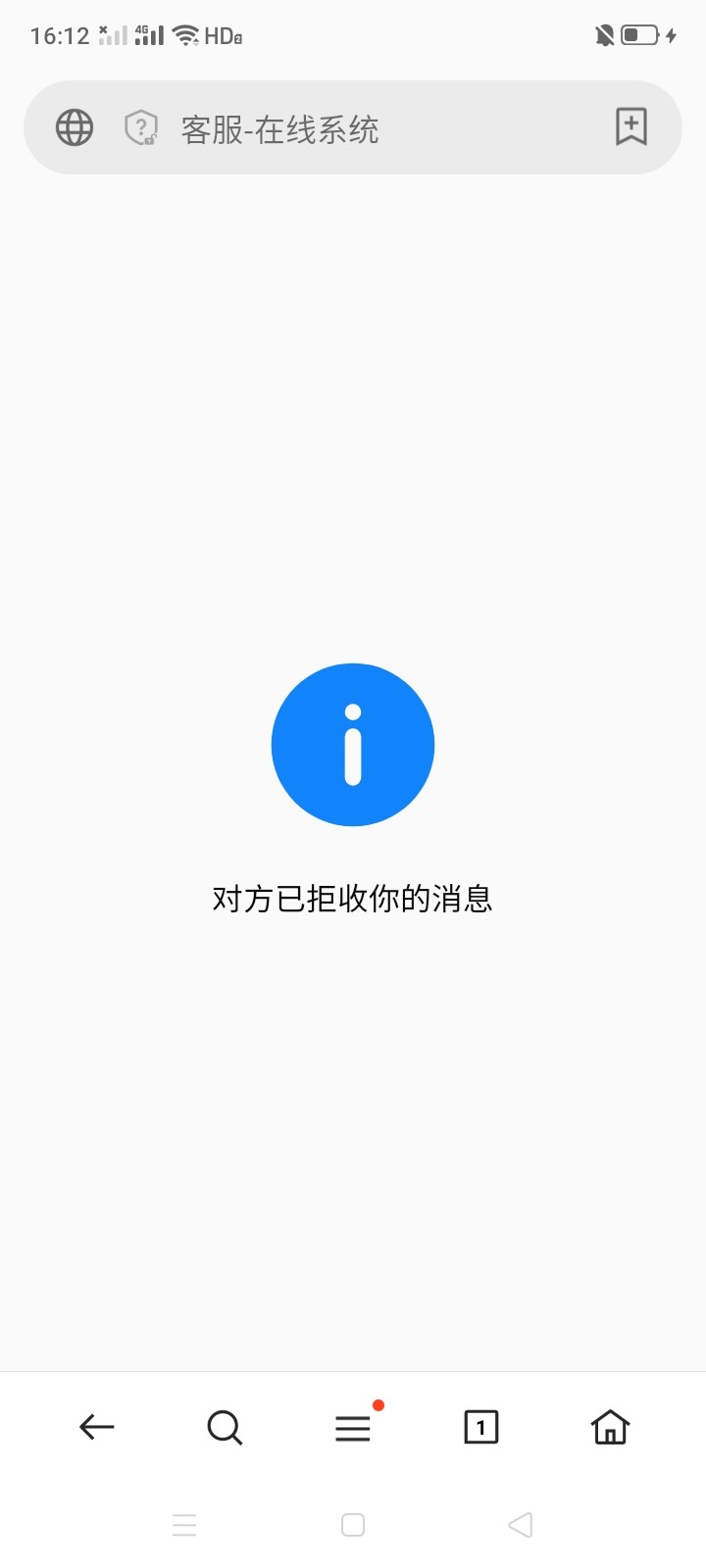Tap the globe icon in the address bar

tap(75, 127)
